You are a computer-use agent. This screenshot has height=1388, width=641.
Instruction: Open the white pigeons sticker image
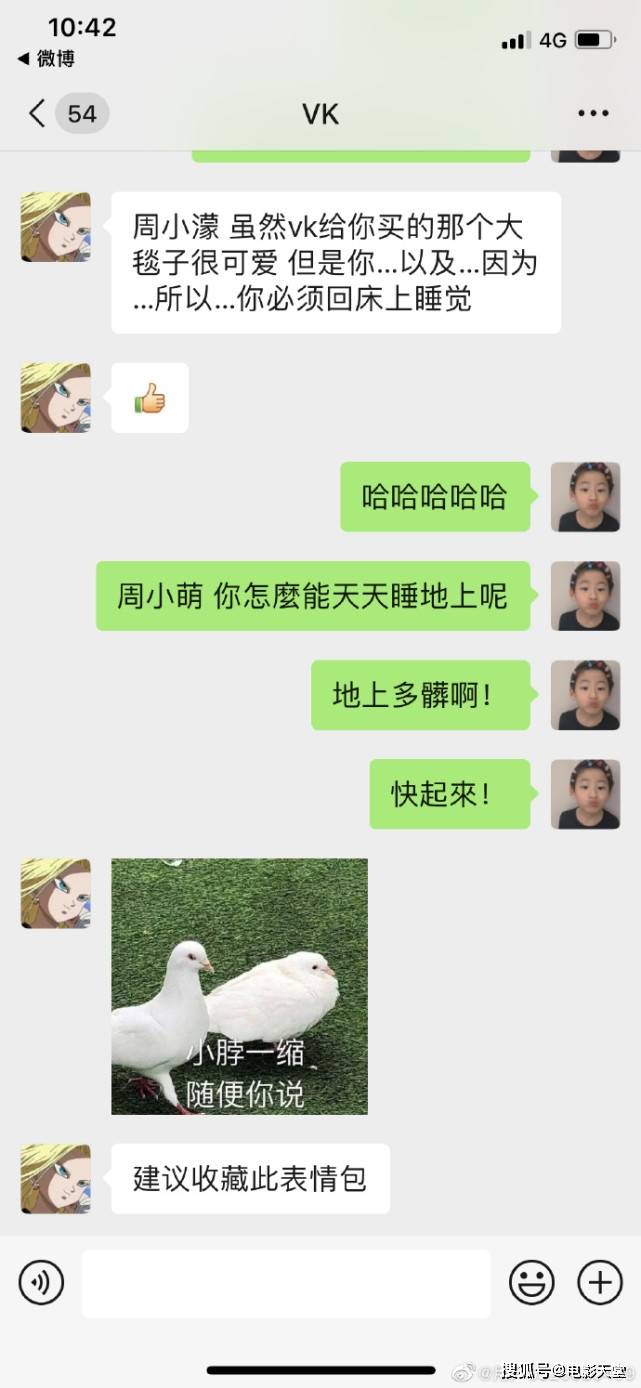239,986
